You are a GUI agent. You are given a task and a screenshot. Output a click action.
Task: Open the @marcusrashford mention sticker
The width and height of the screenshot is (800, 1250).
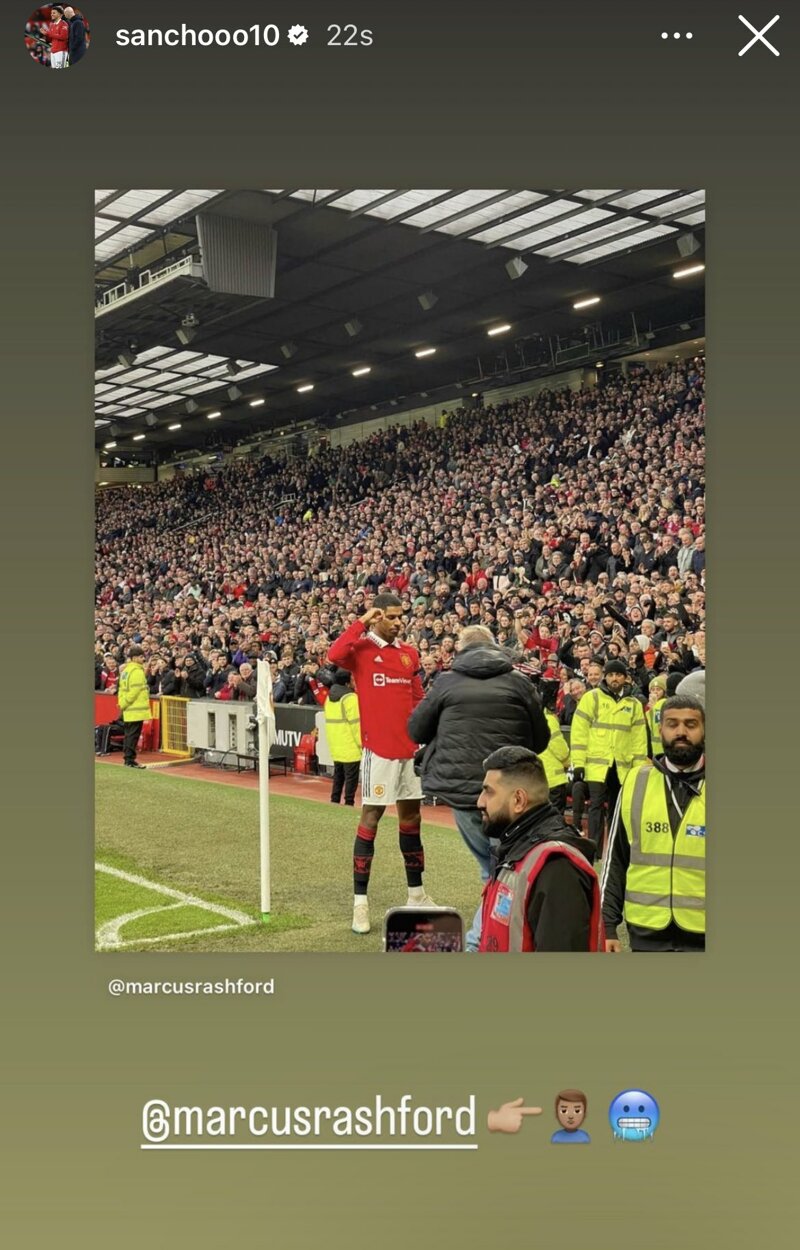(308, 1119)
